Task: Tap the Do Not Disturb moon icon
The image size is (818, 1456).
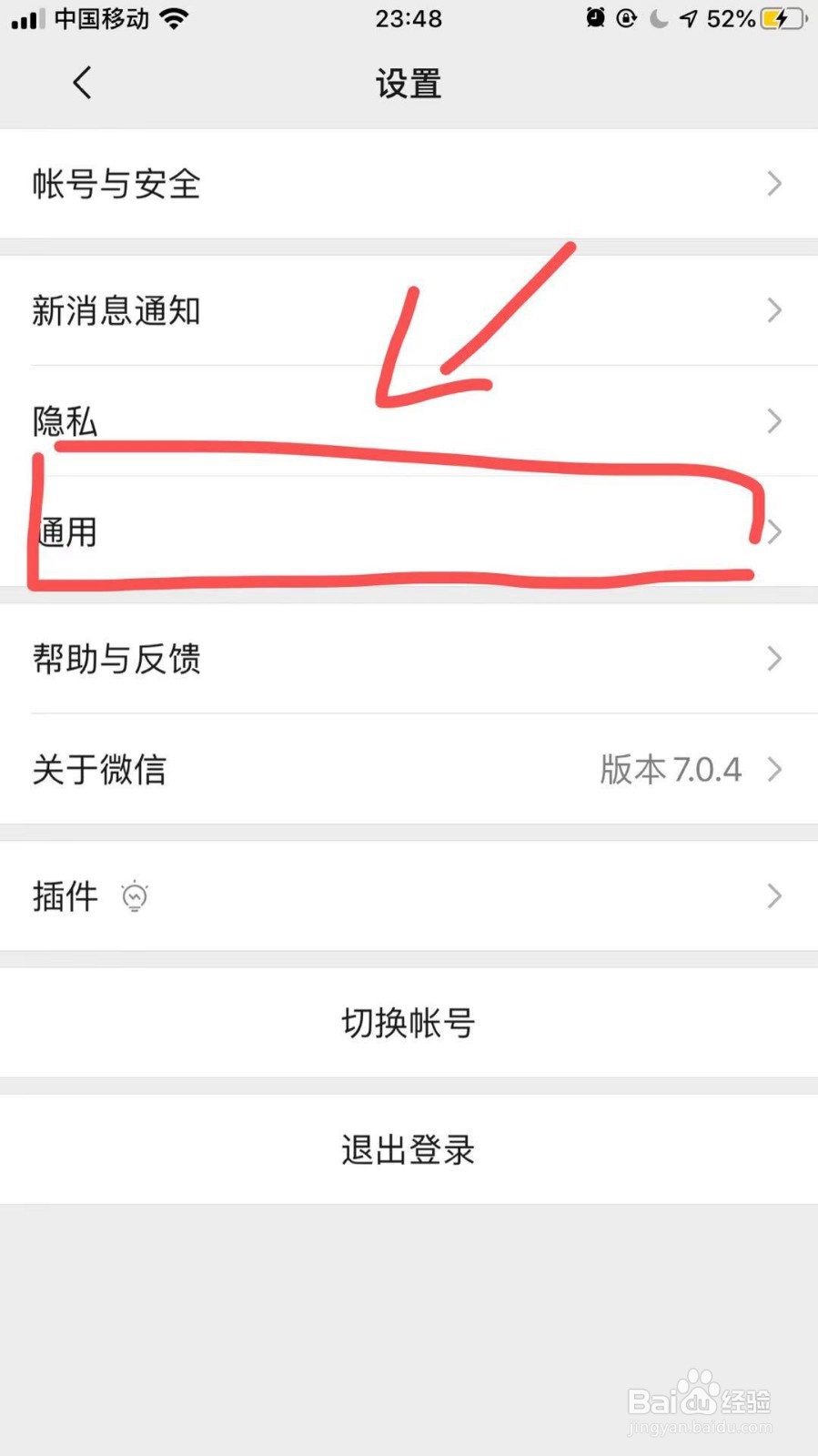Action: [x=657, y=18]
